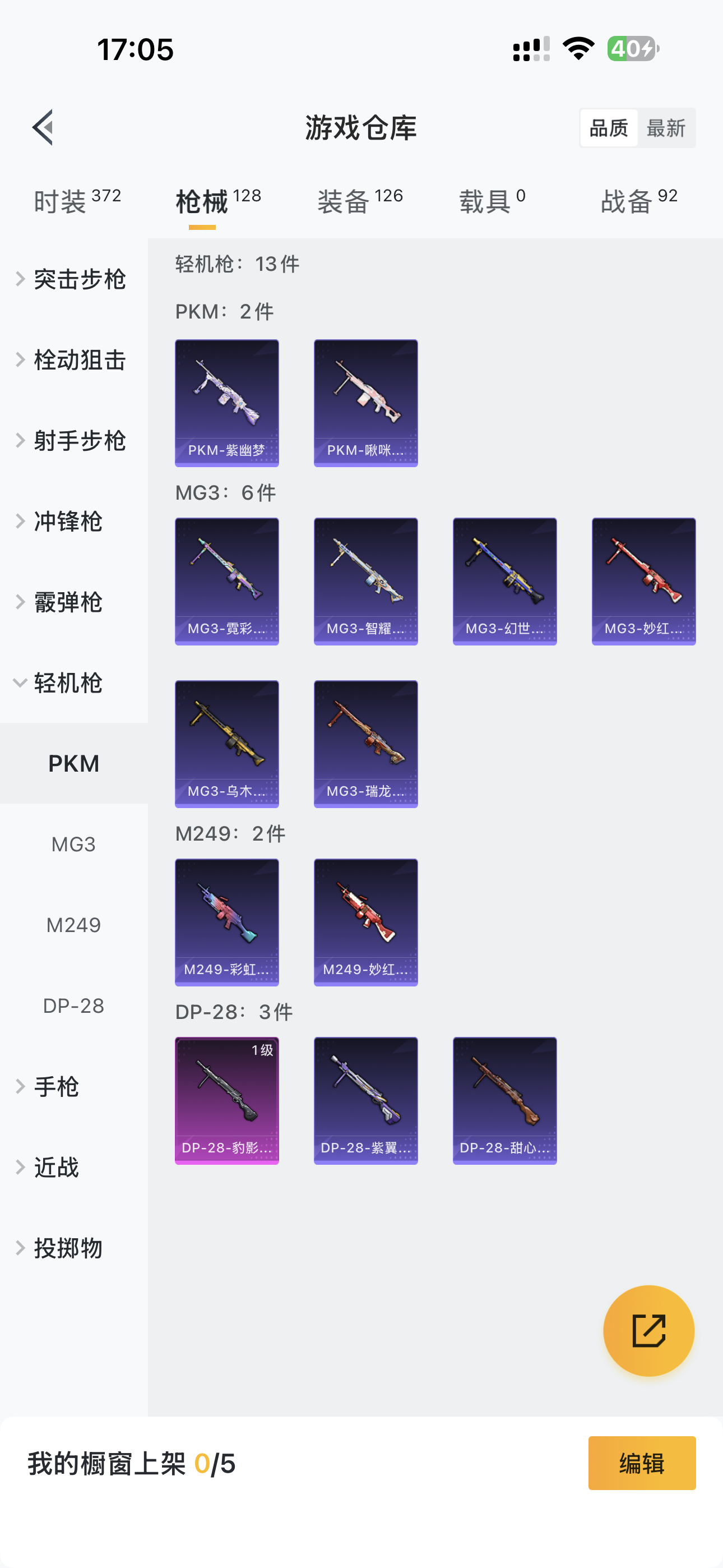Select the 载具 tab
The image size is (723, 1568).
tap(492, 201)
